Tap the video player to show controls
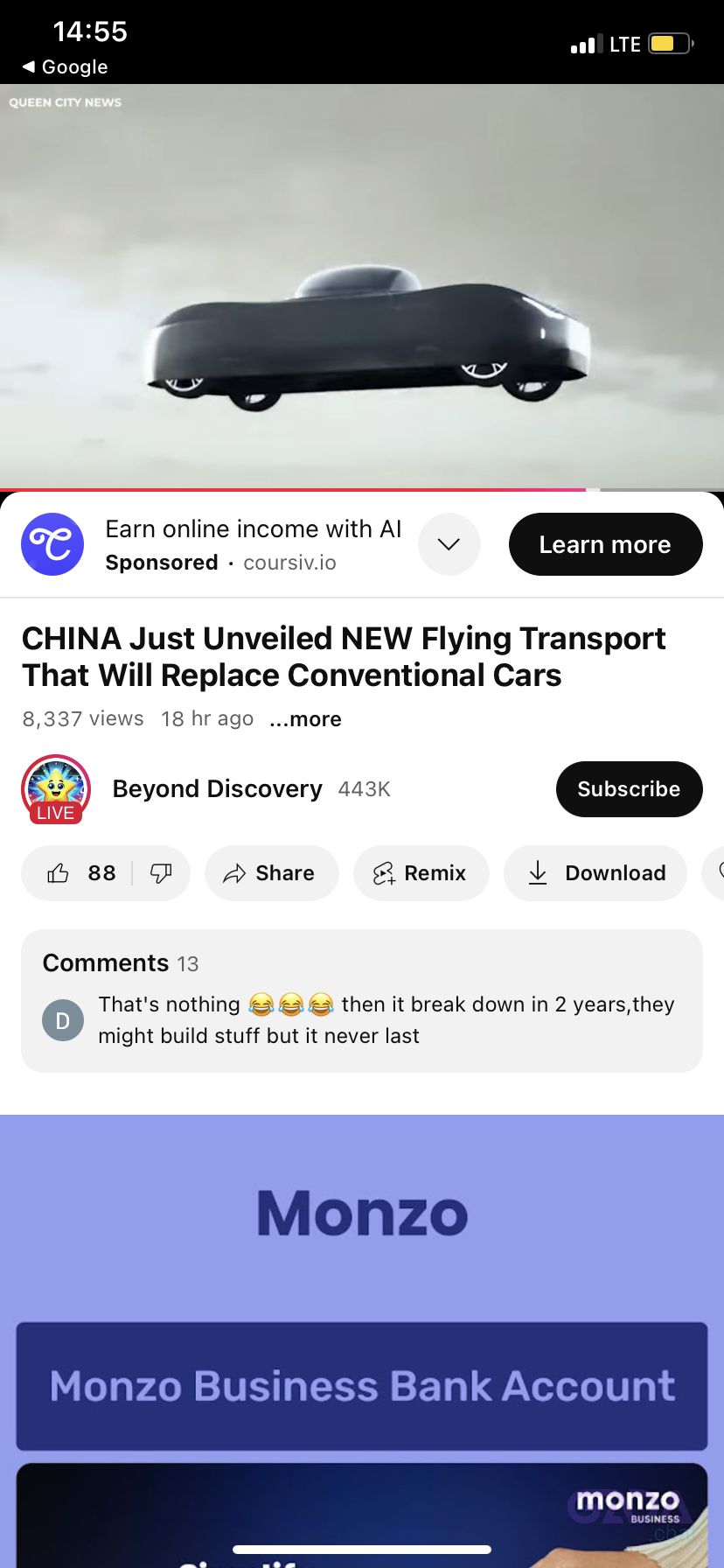The image size is (724, 1568). (361, 287)
